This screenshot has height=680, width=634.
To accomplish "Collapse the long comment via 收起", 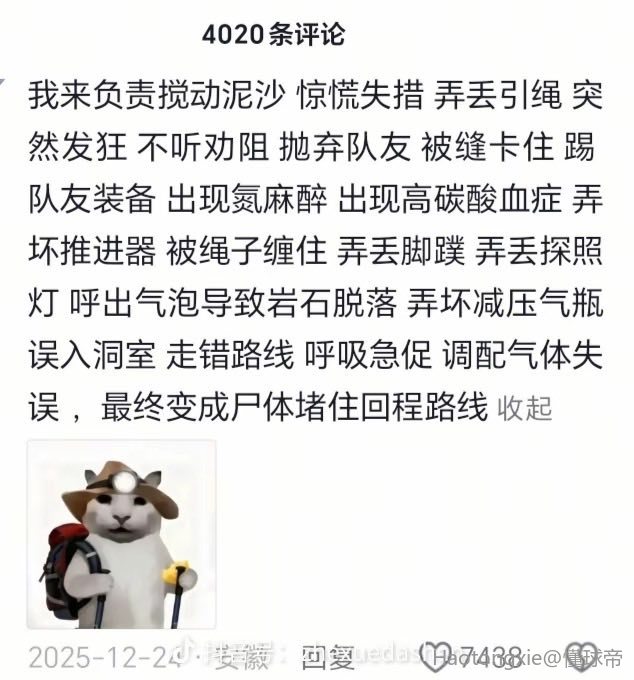I will 525,409.
